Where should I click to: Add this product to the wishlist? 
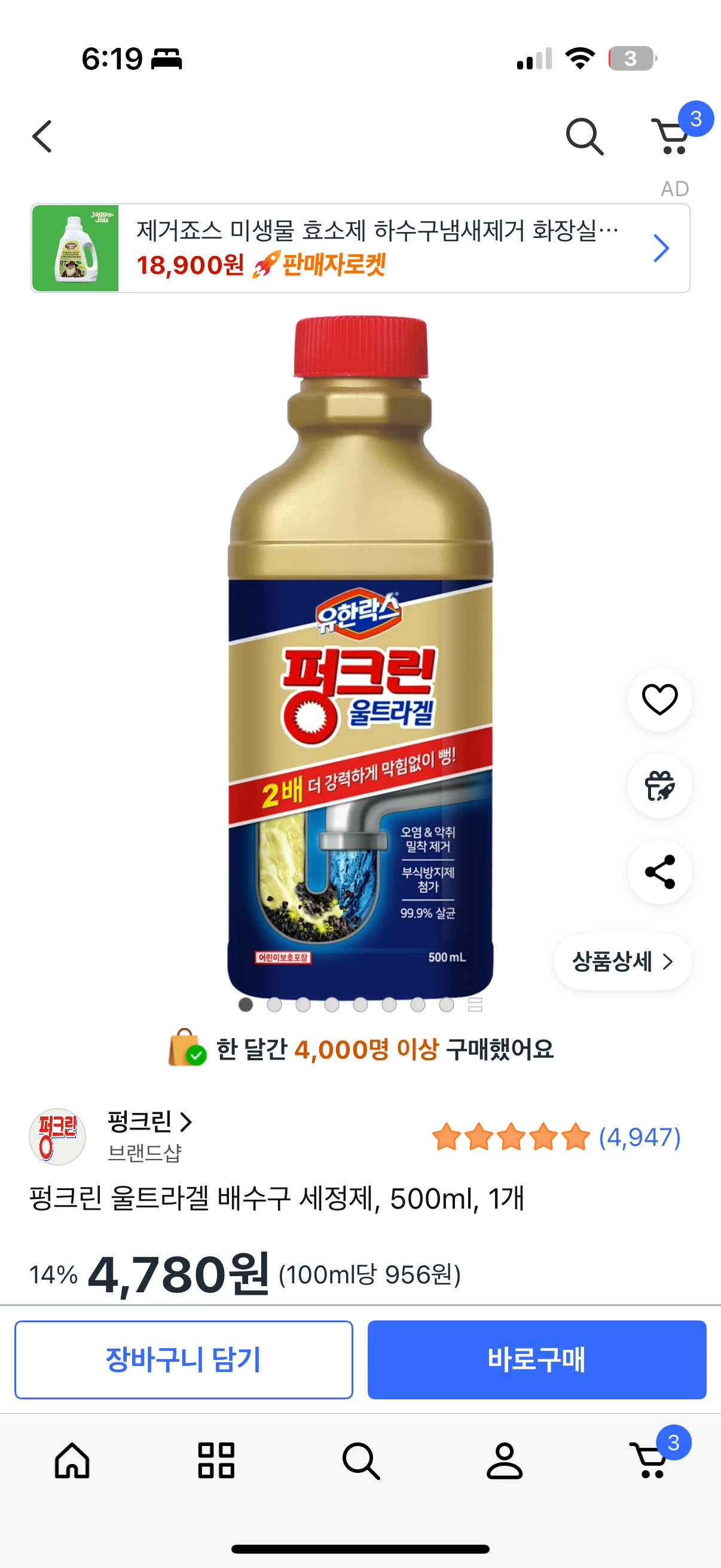point(659,700)
